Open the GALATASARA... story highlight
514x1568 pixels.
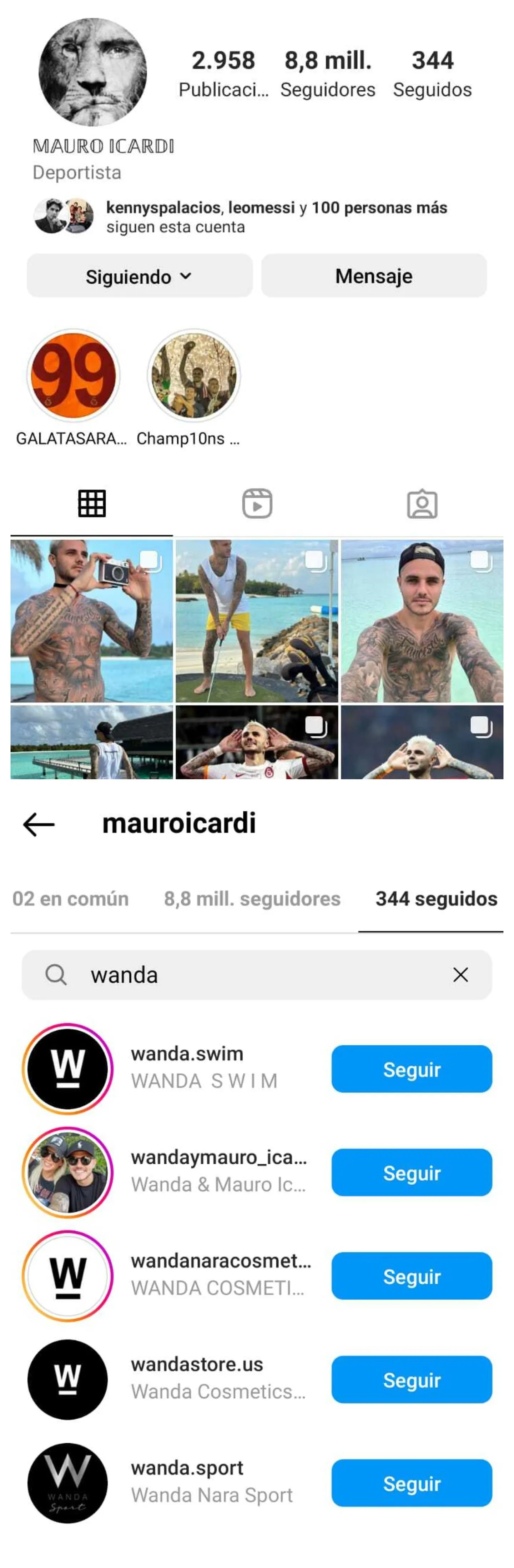[73, 376]
